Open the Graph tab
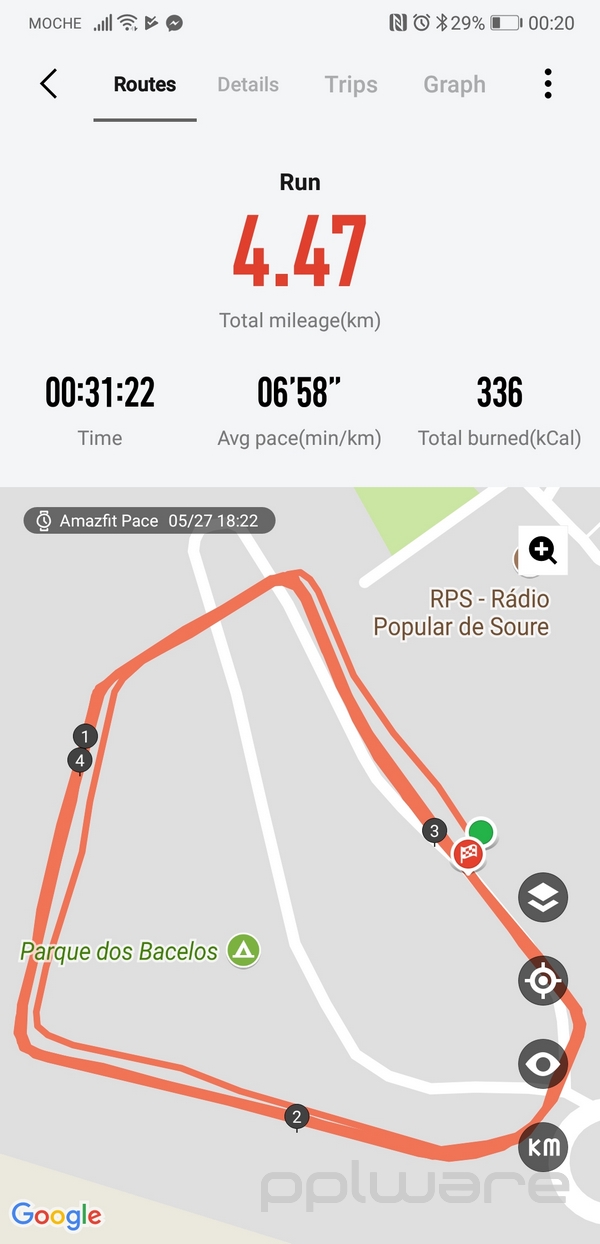 [454, 85]
